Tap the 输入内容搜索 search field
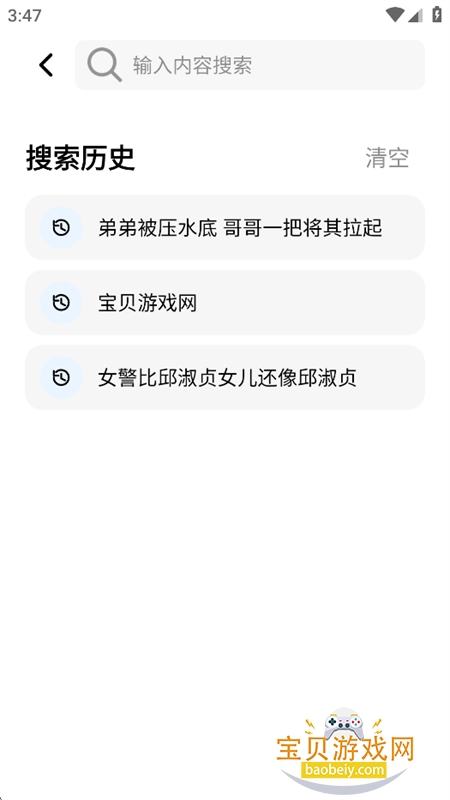Screen dimensions: 450x800 250,65
